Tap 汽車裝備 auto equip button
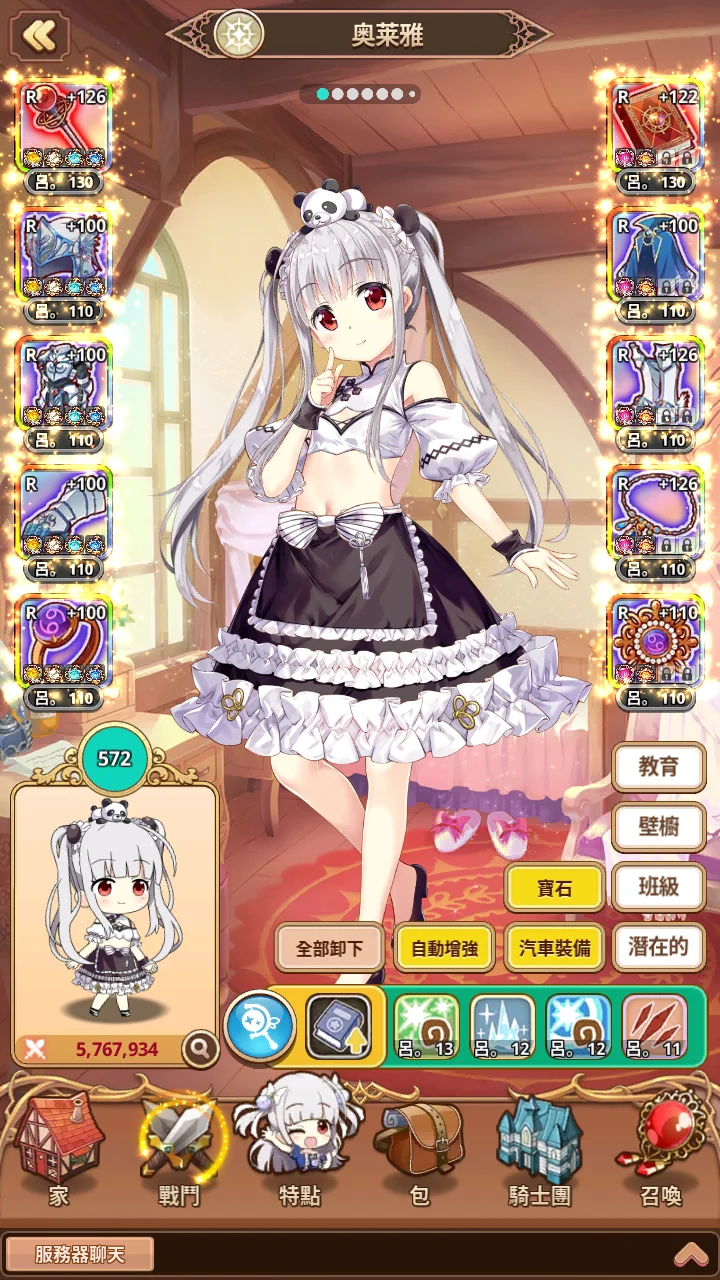This screenshot has height=1280, width=720. (x=555, y=948)
